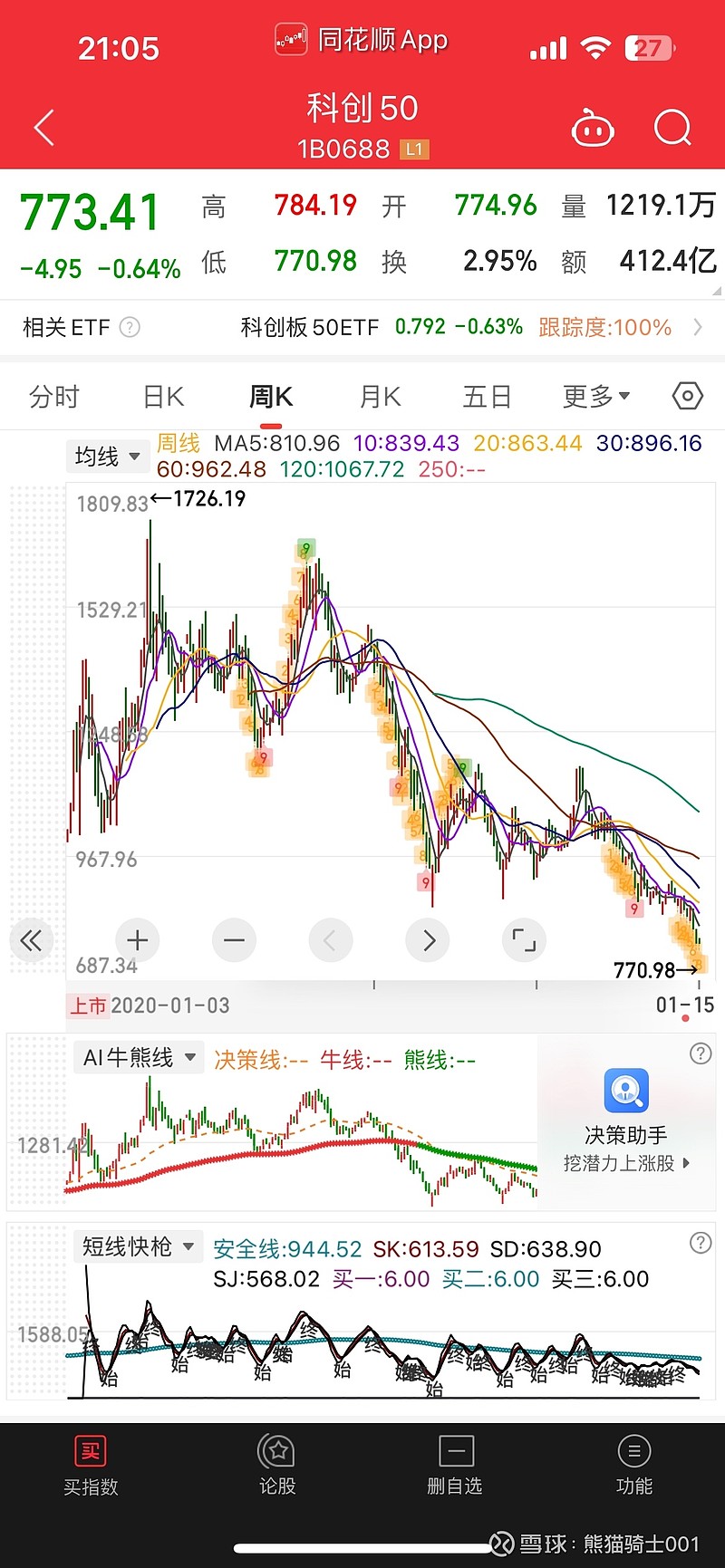Viewport: 725px width, 1568px height.
Task: Expand the AI牛熊线 indicator dropdown
Action: 139,1058
